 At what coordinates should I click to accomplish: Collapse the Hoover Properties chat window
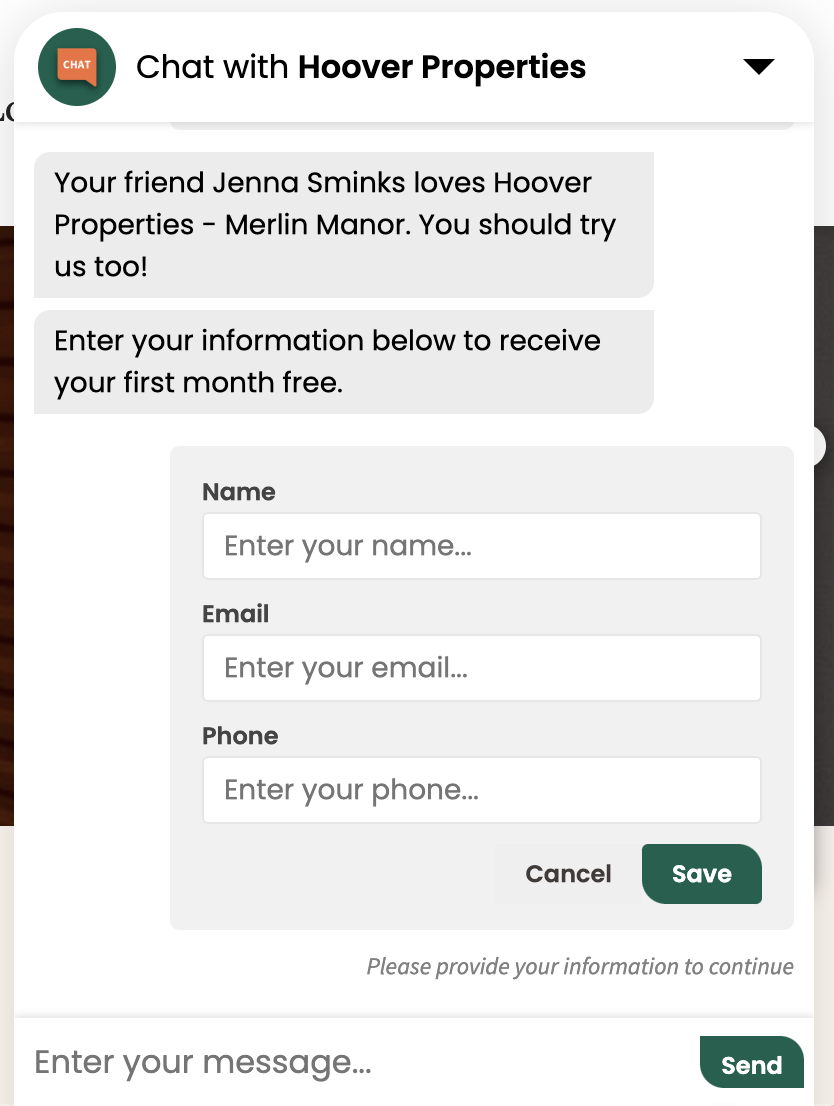(759, 67)
